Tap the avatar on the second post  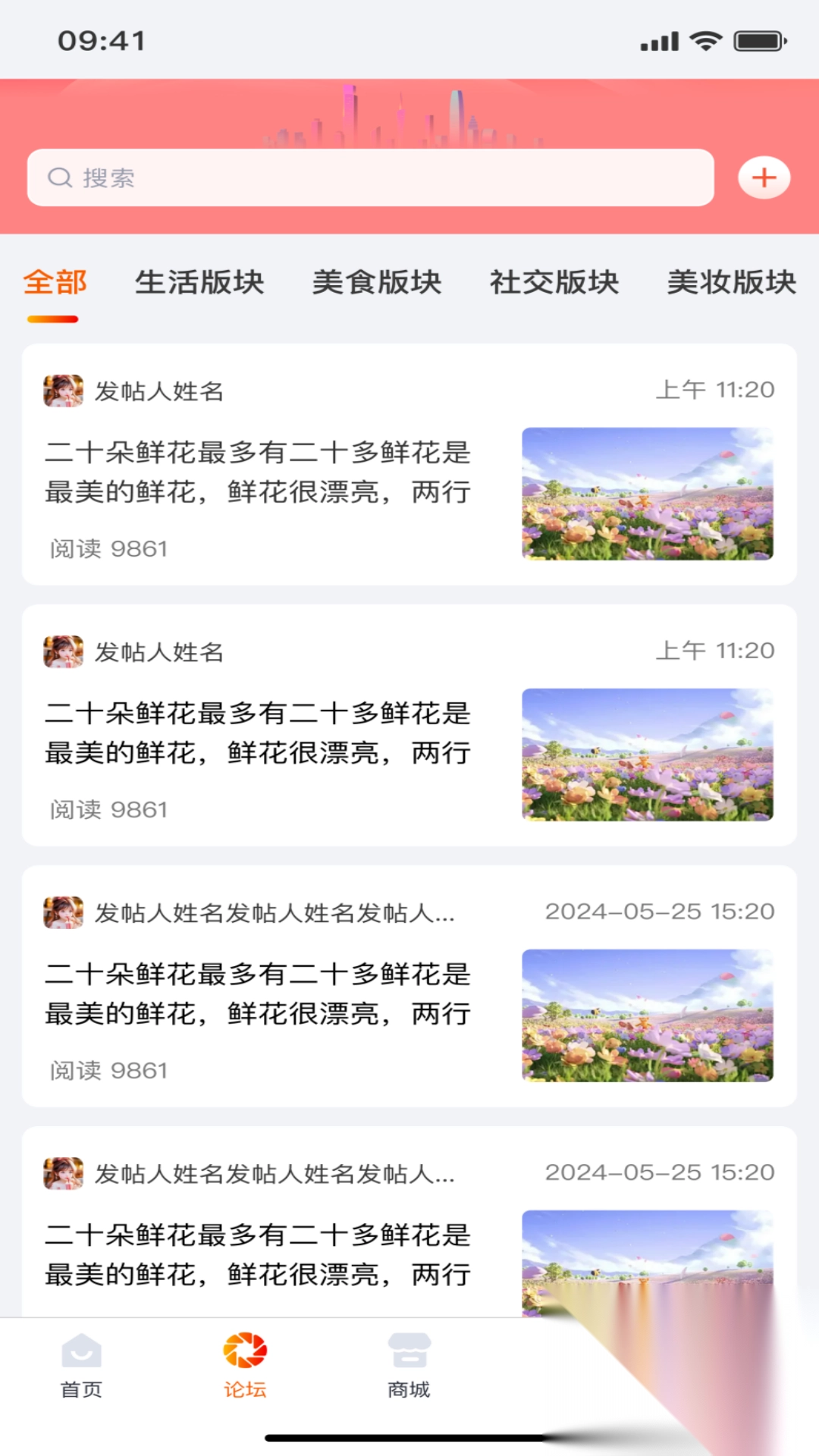click(x=64, y=651)
